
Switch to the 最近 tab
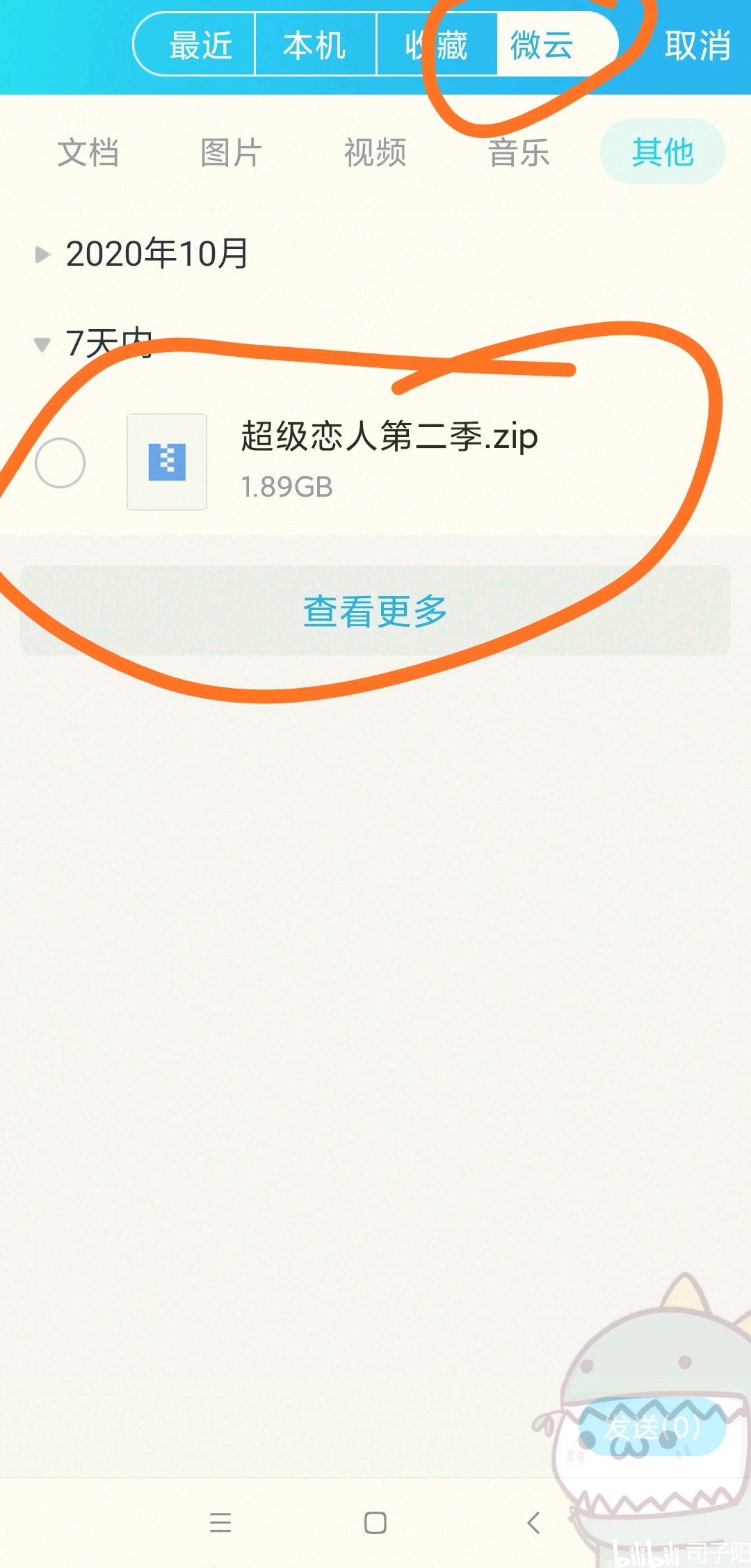197,45
